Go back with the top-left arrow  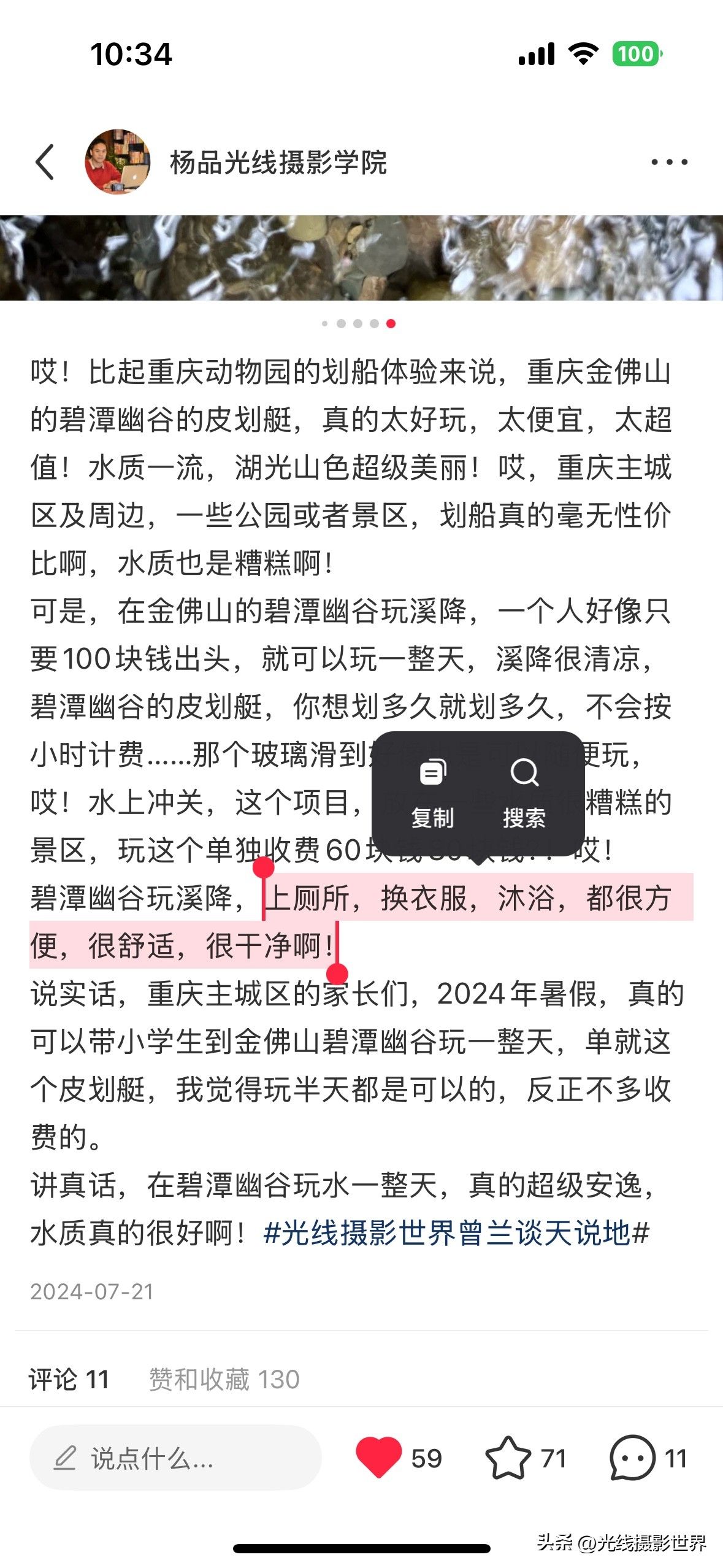pyautogui.click(x=45, y=163)
